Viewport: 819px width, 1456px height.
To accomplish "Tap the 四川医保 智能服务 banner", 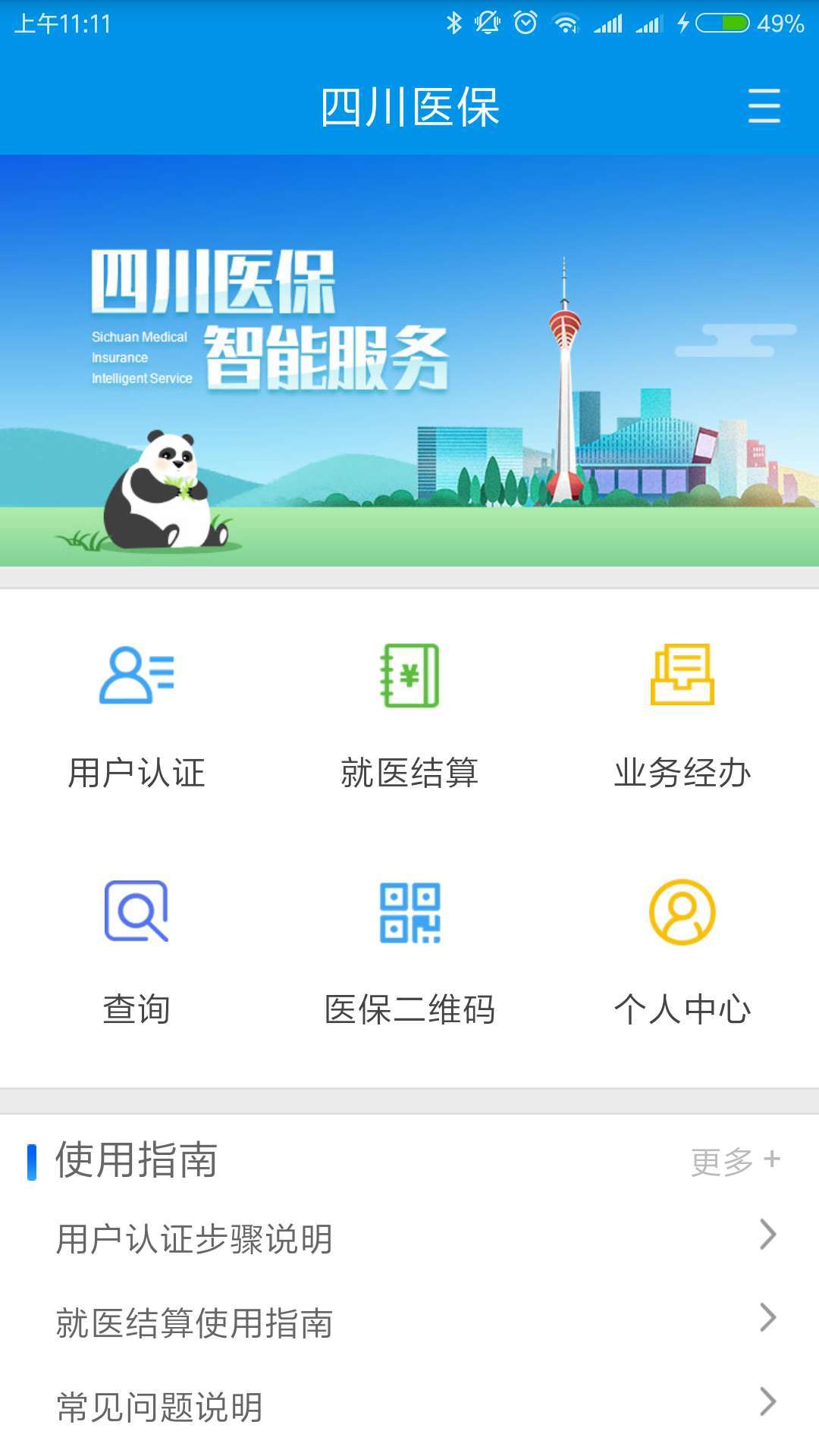I will [409, 360].
